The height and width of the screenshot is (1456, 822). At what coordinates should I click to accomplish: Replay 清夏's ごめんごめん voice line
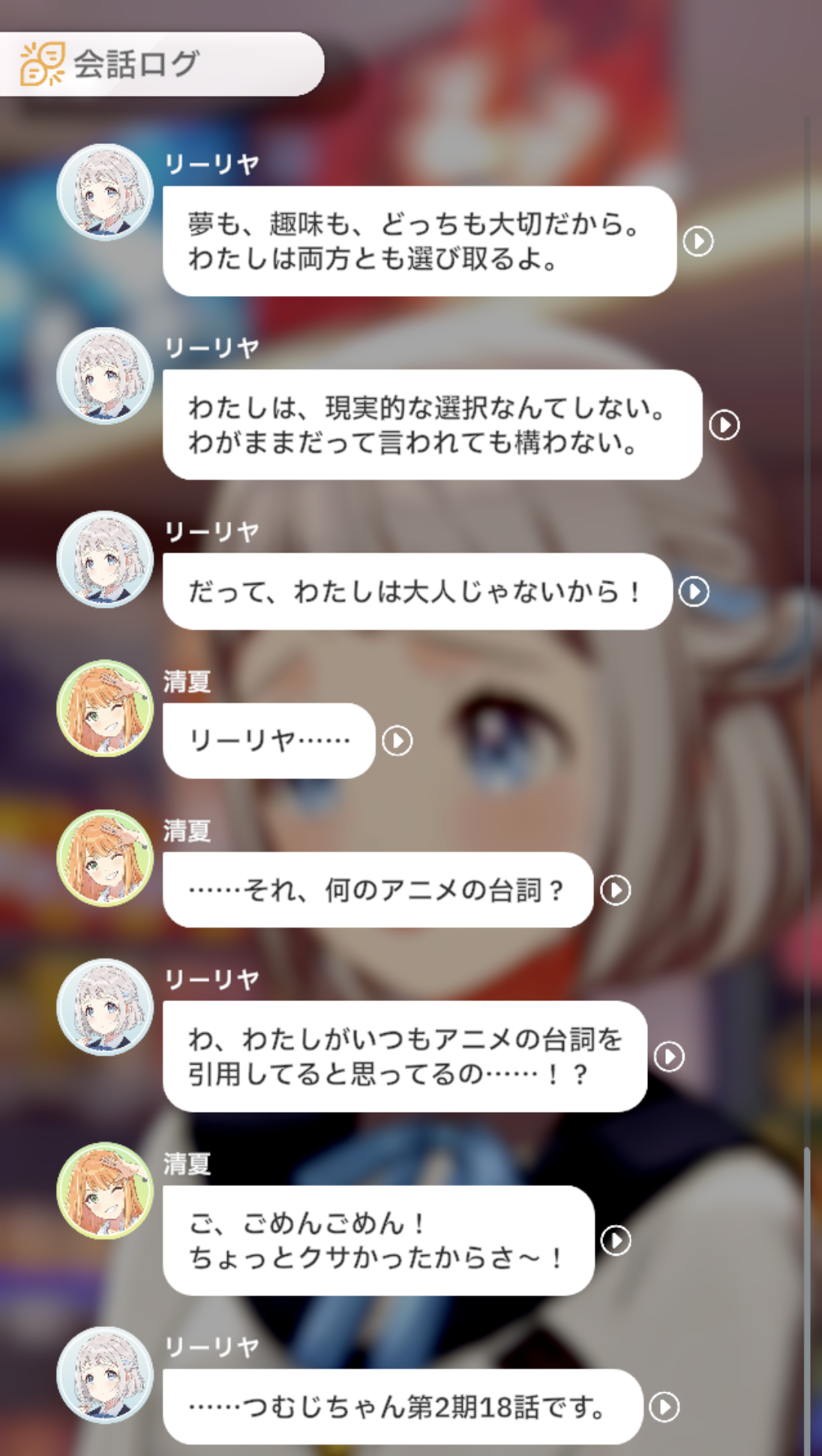pyautogui.click(x=616, y=1240)
